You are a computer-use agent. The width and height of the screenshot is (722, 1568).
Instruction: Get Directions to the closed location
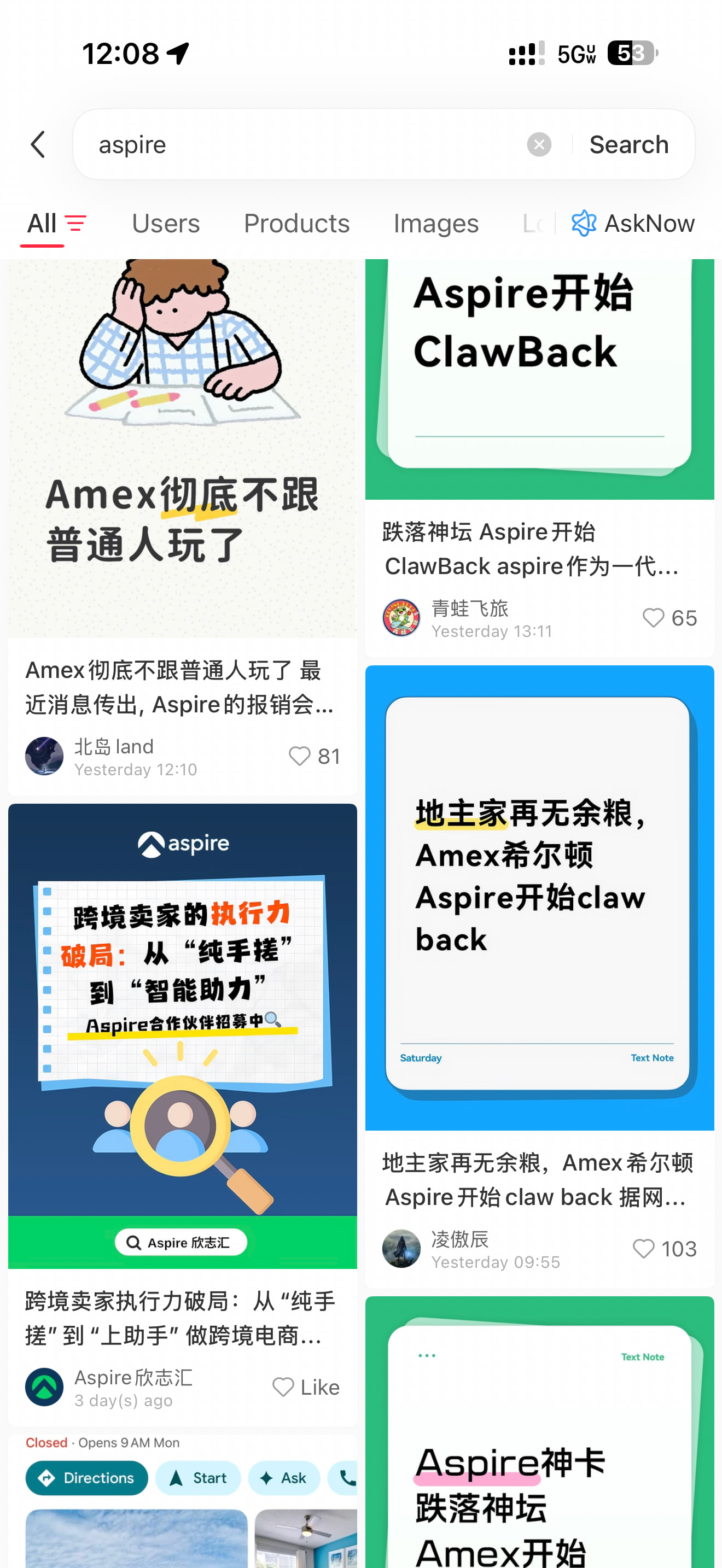click(x=86, y=1477)
